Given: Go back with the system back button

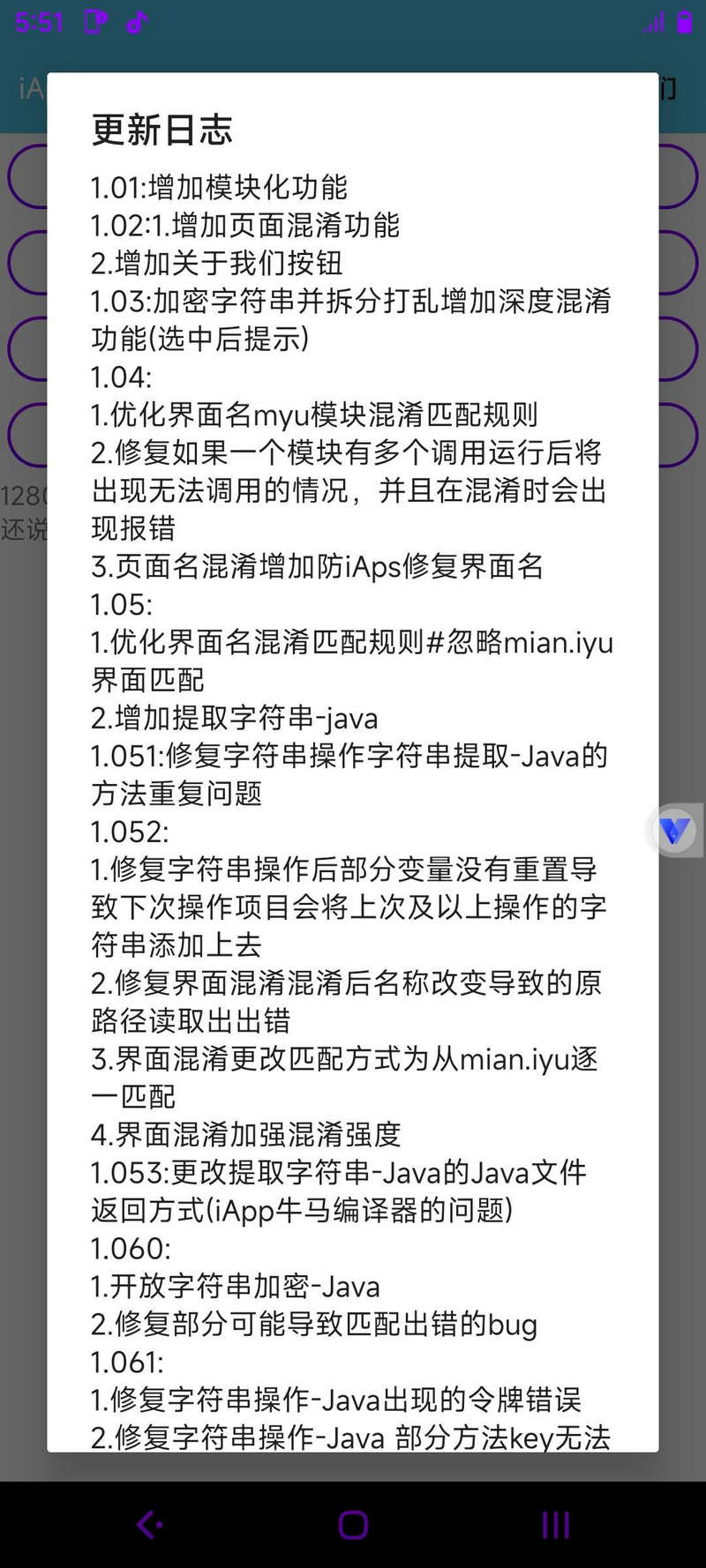Looking at the screenshot, I should click(150, 1524).
